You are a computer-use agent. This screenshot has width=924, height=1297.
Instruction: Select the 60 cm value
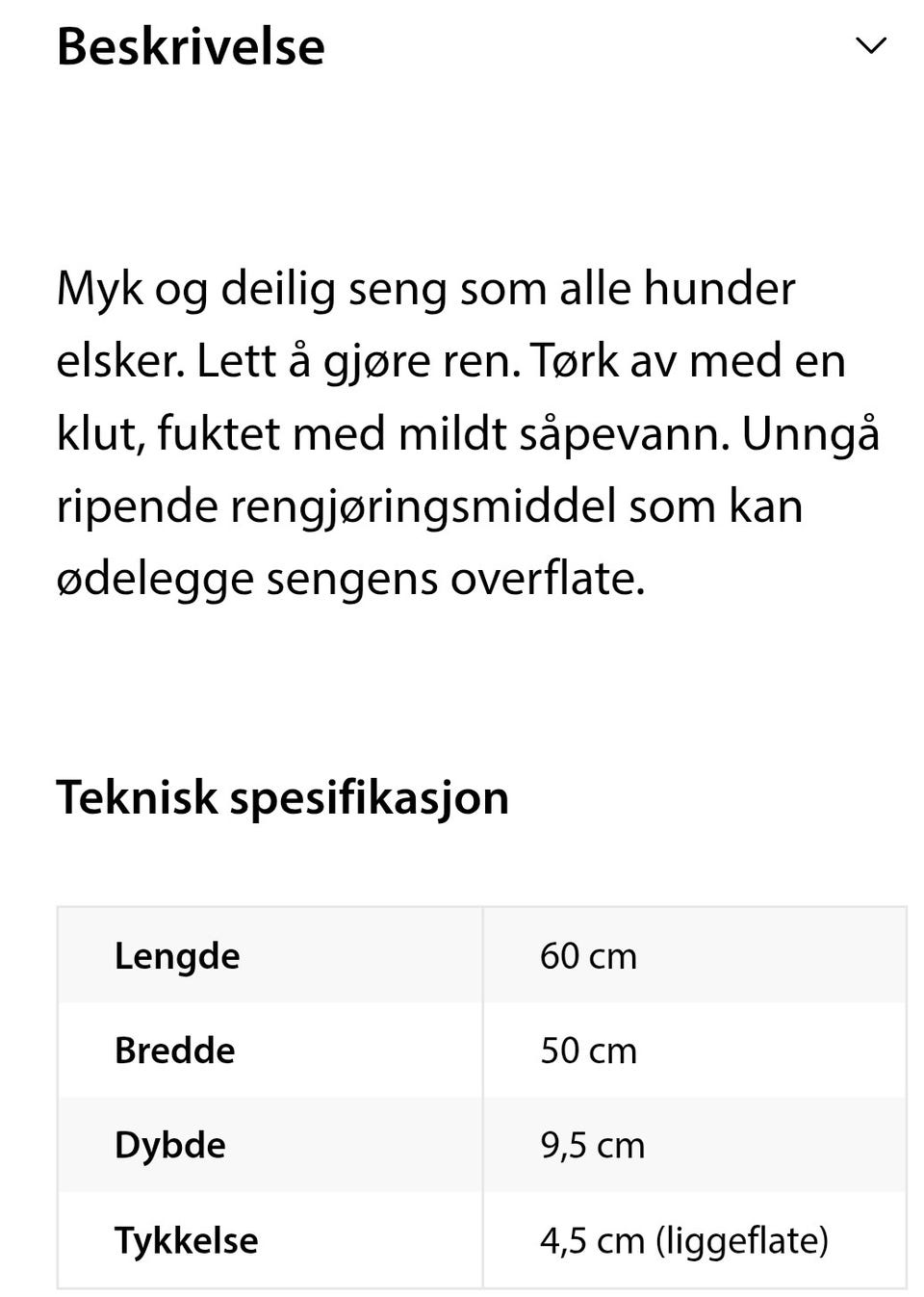click(588, 957)
